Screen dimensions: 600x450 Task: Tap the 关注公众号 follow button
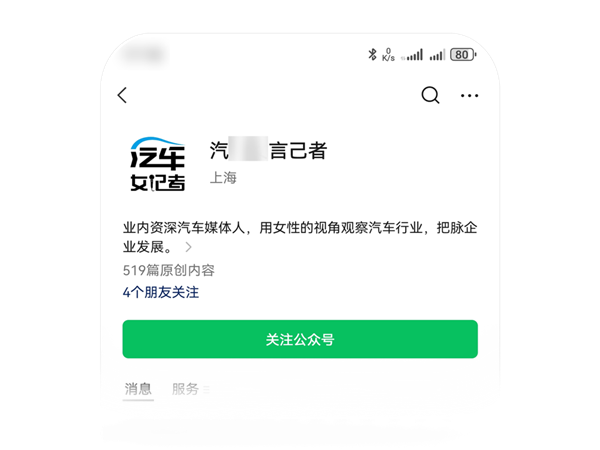[x=300, y=339]
